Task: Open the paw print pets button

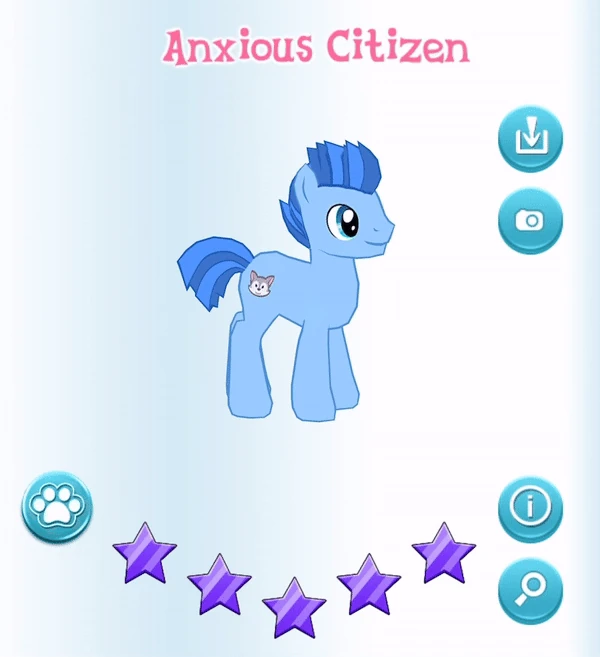Action: tap(57, 508)
